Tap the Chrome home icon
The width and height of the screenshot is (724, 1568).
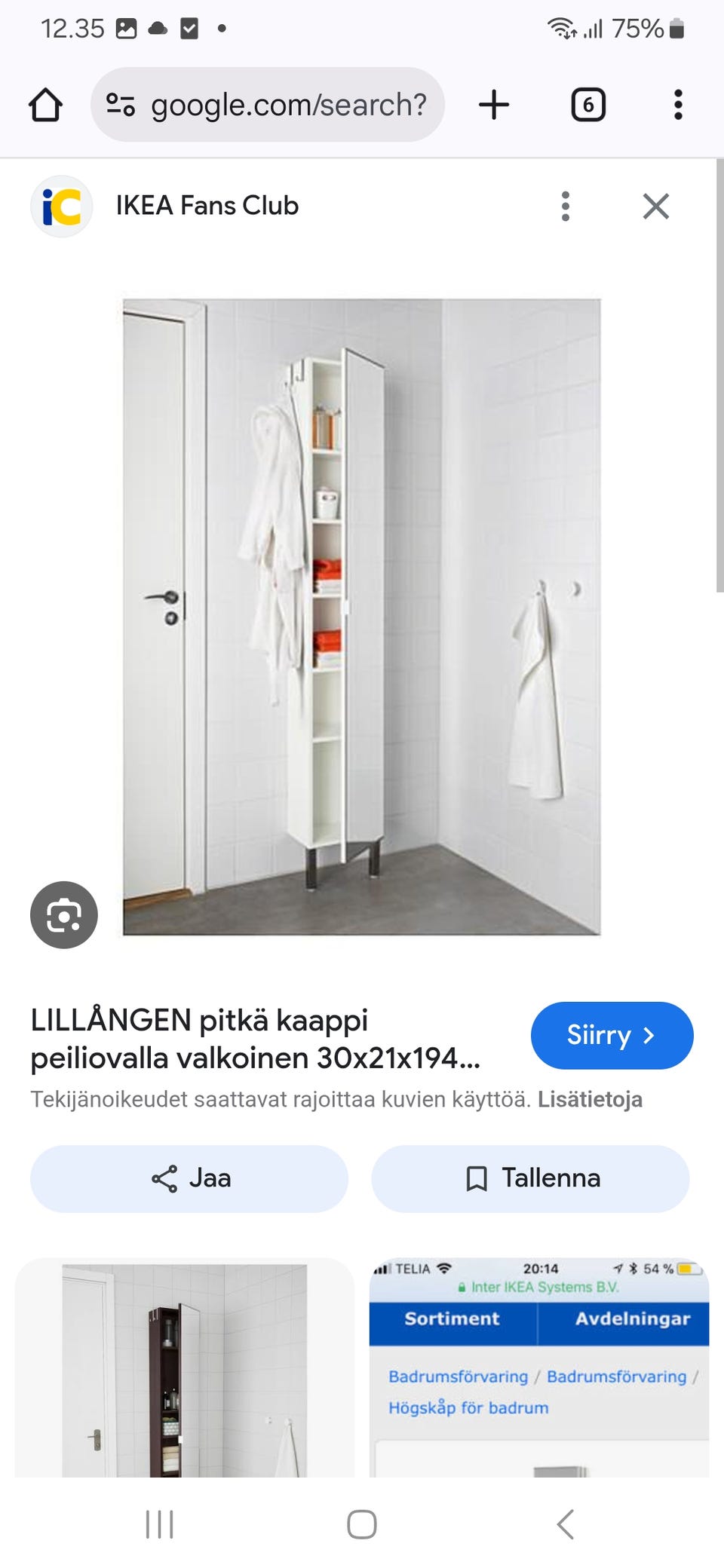pyautogui.click(x=45, y=105)
